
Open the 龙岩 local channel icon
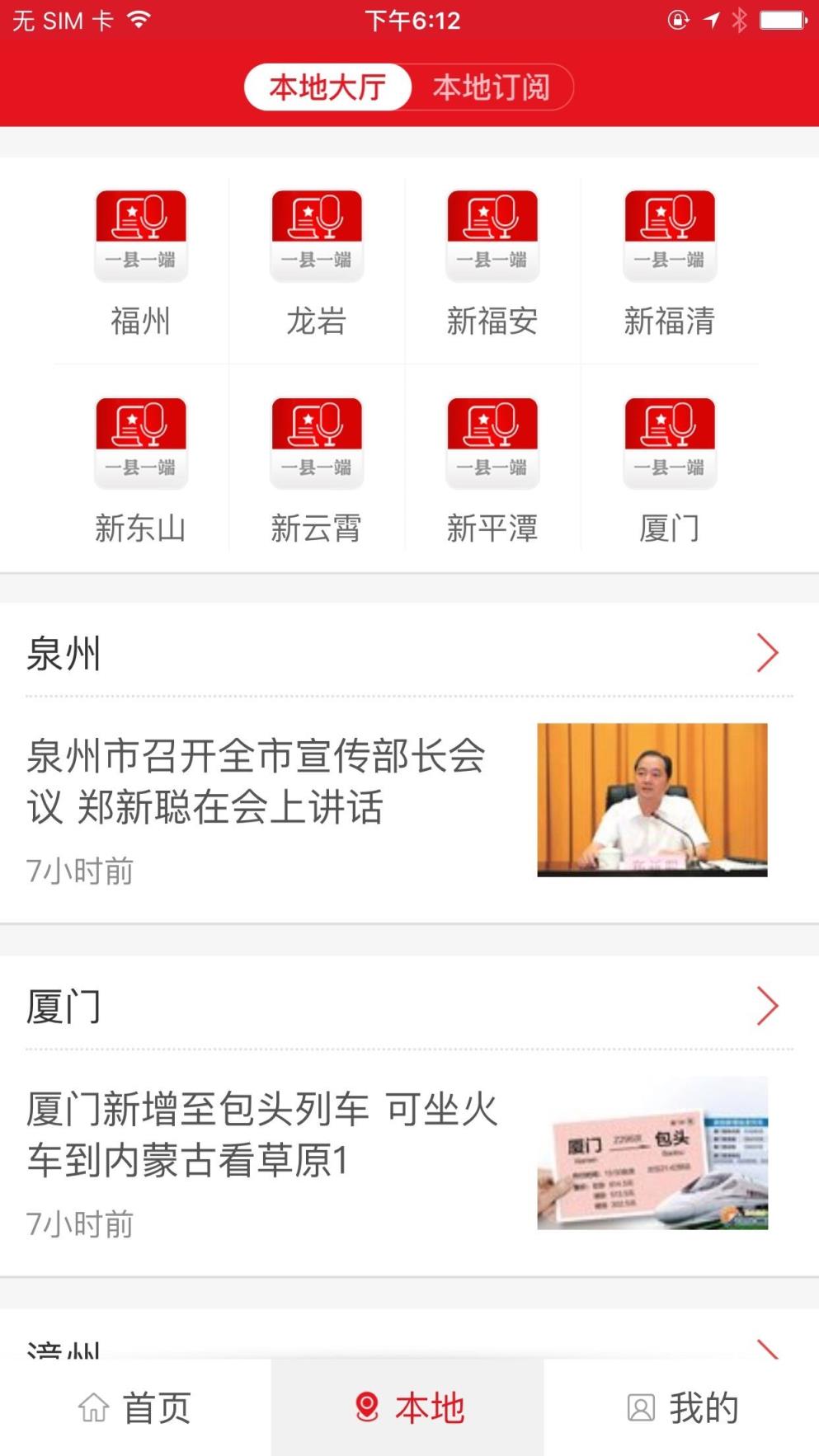pyautogui.click(x=316, y=233)
